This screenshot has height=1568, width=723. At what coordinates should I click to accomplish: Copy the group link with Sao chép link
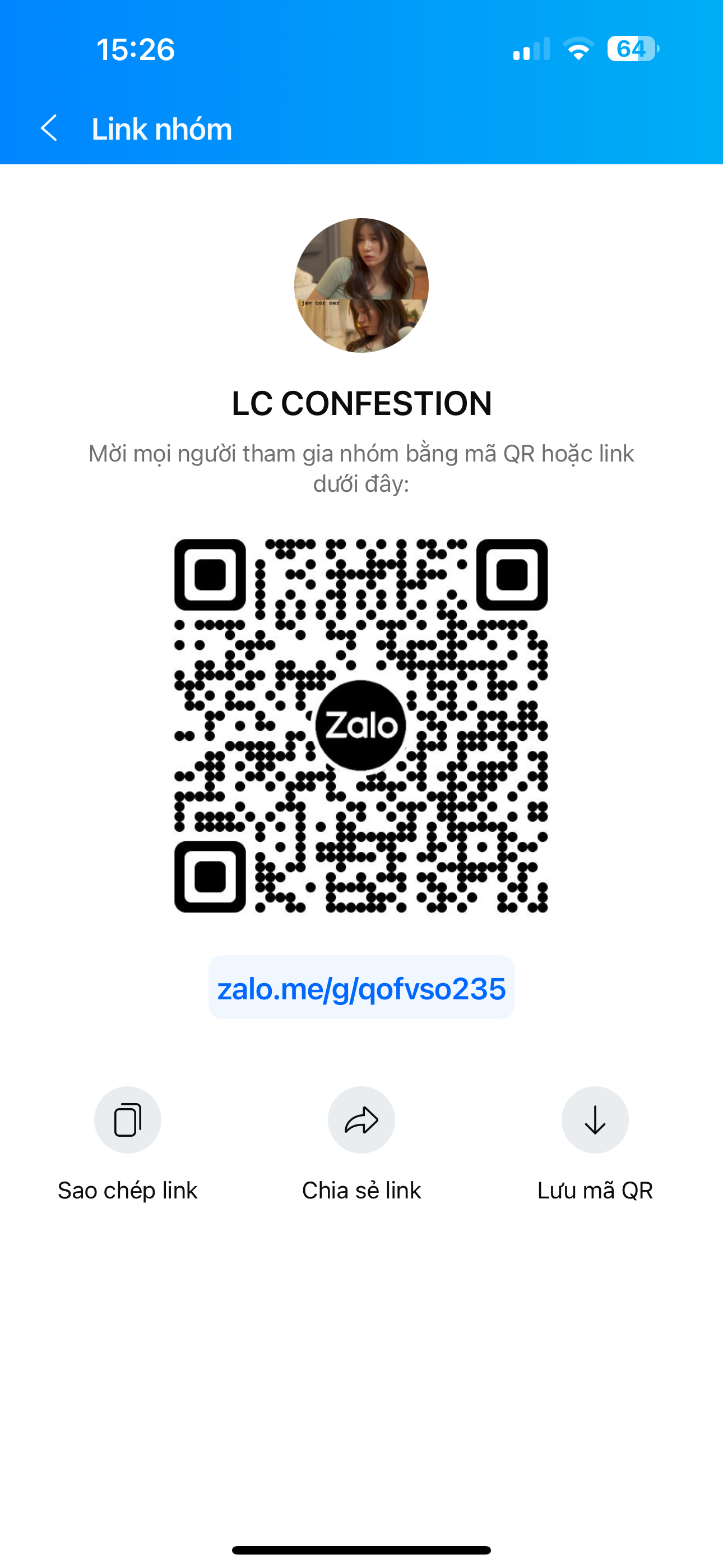click(x=128, y=1119)
